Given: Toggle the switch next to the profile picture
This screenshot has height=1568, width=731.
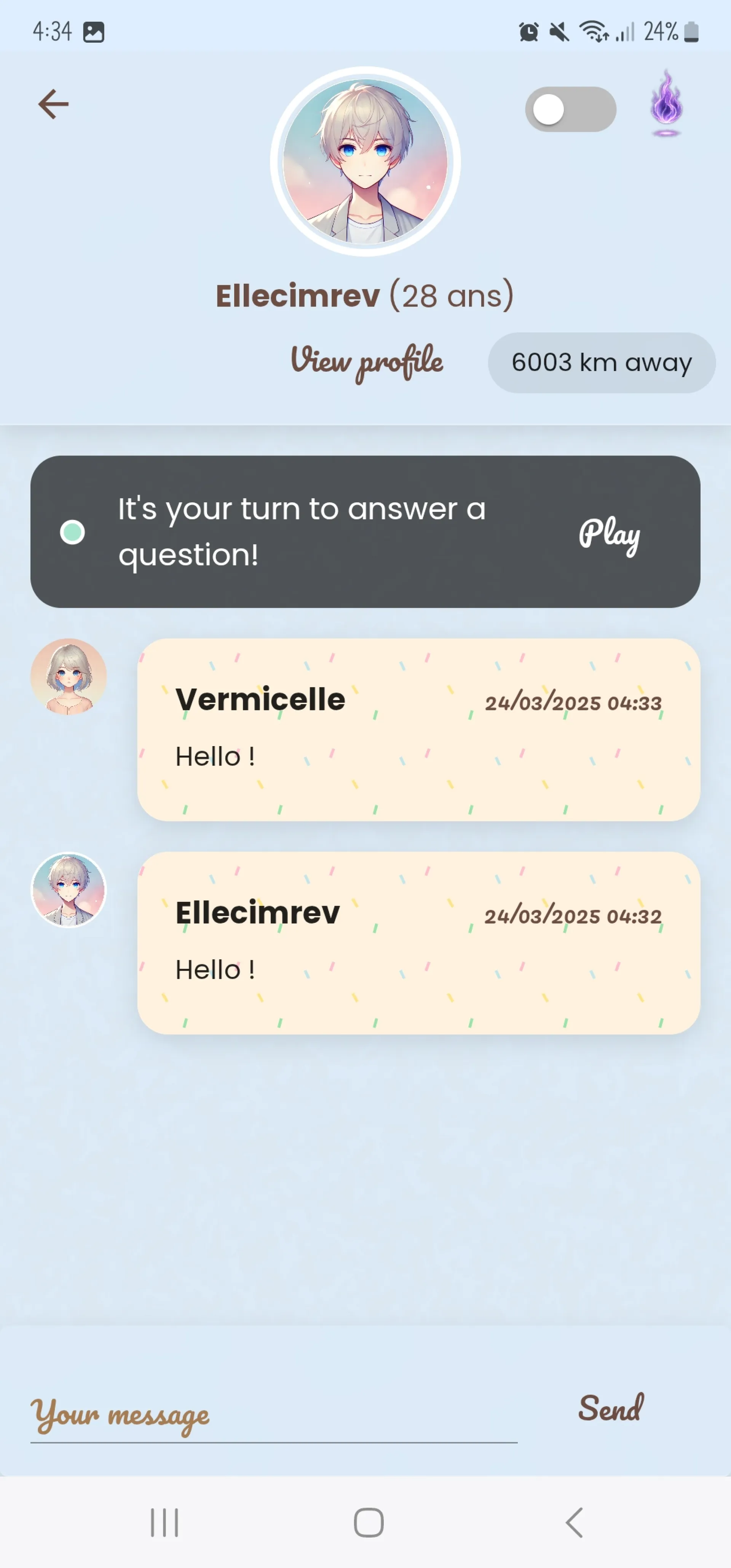Looking at the screenshot, I should tap(570, 110).
